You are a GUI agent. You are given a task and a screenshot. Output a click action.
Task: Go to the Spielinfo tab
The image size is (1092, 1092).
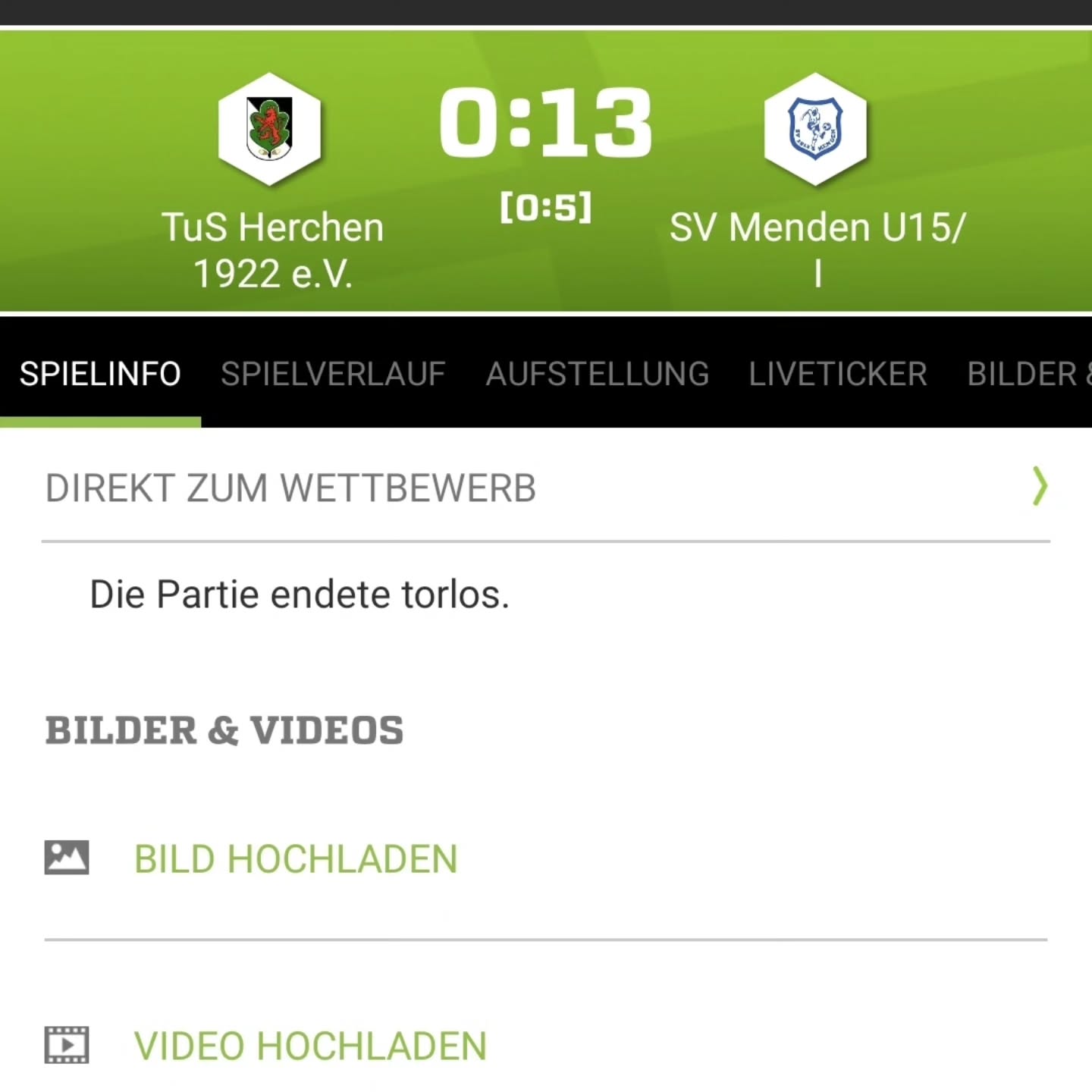[x=100, y=374]
